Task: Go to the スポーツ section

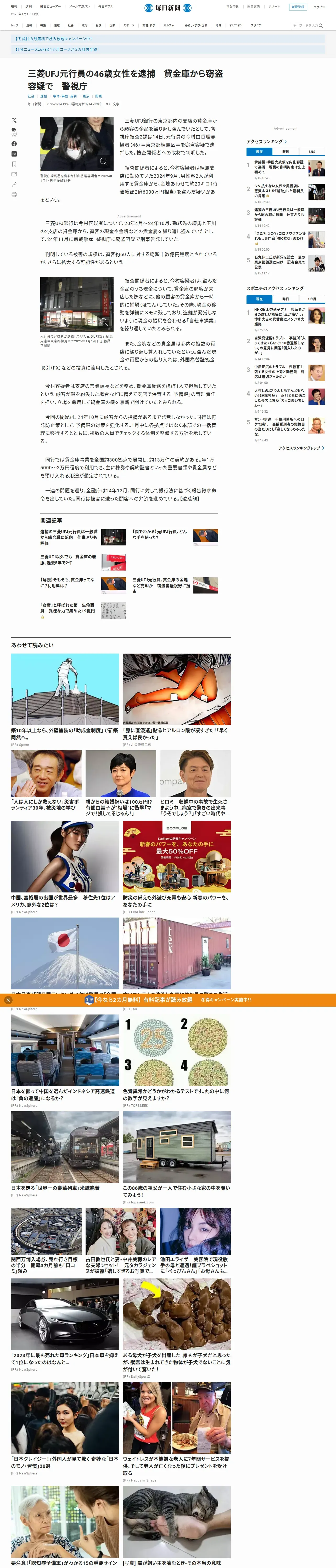Action: pos(129,26)
